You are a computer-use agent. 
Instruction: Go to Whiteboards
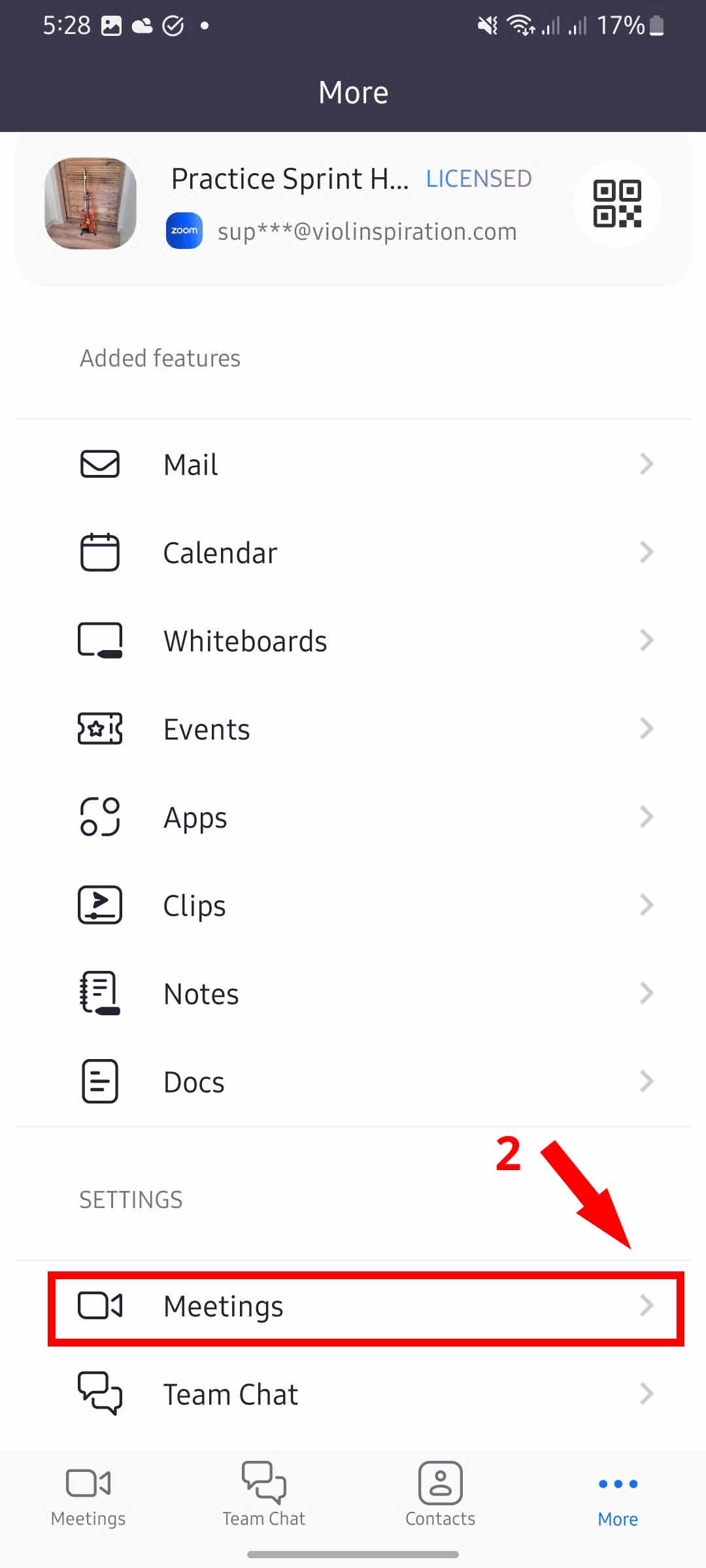pos(353,641)
